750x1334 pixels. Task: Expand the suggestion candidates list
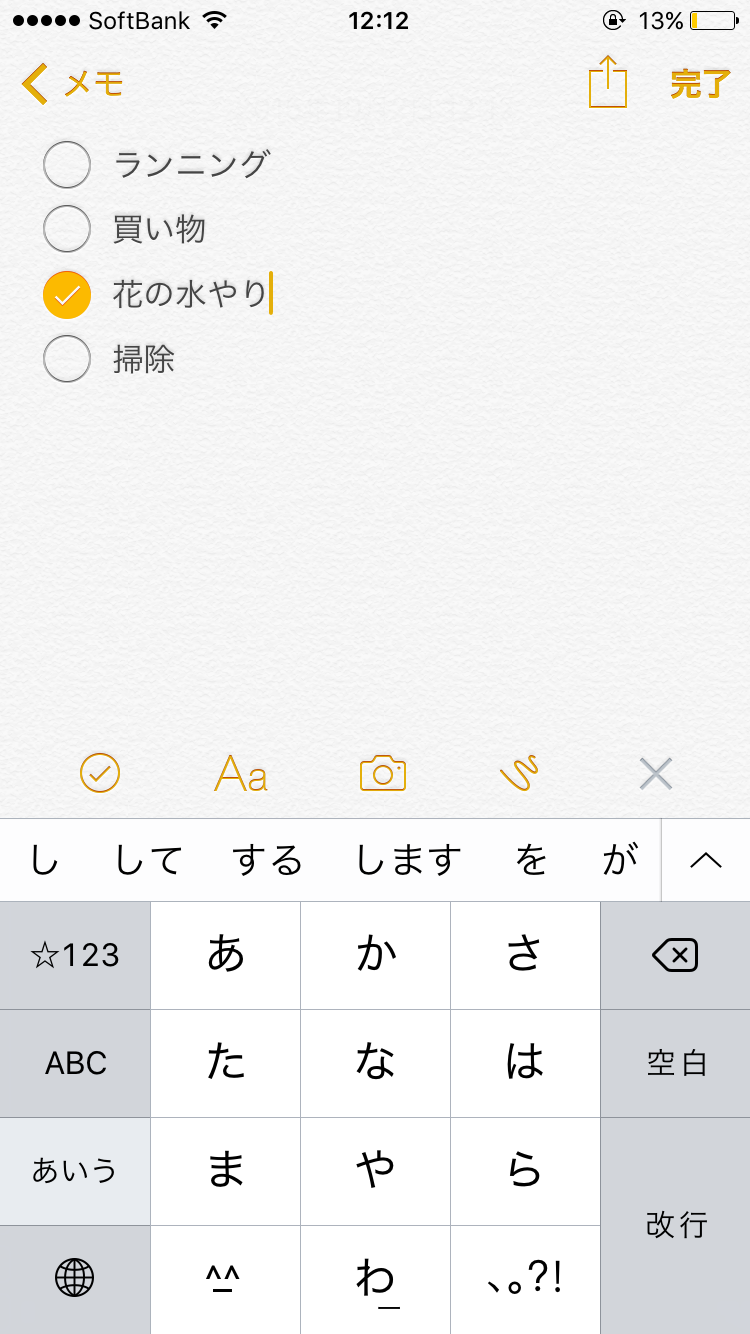pos(706,860)
